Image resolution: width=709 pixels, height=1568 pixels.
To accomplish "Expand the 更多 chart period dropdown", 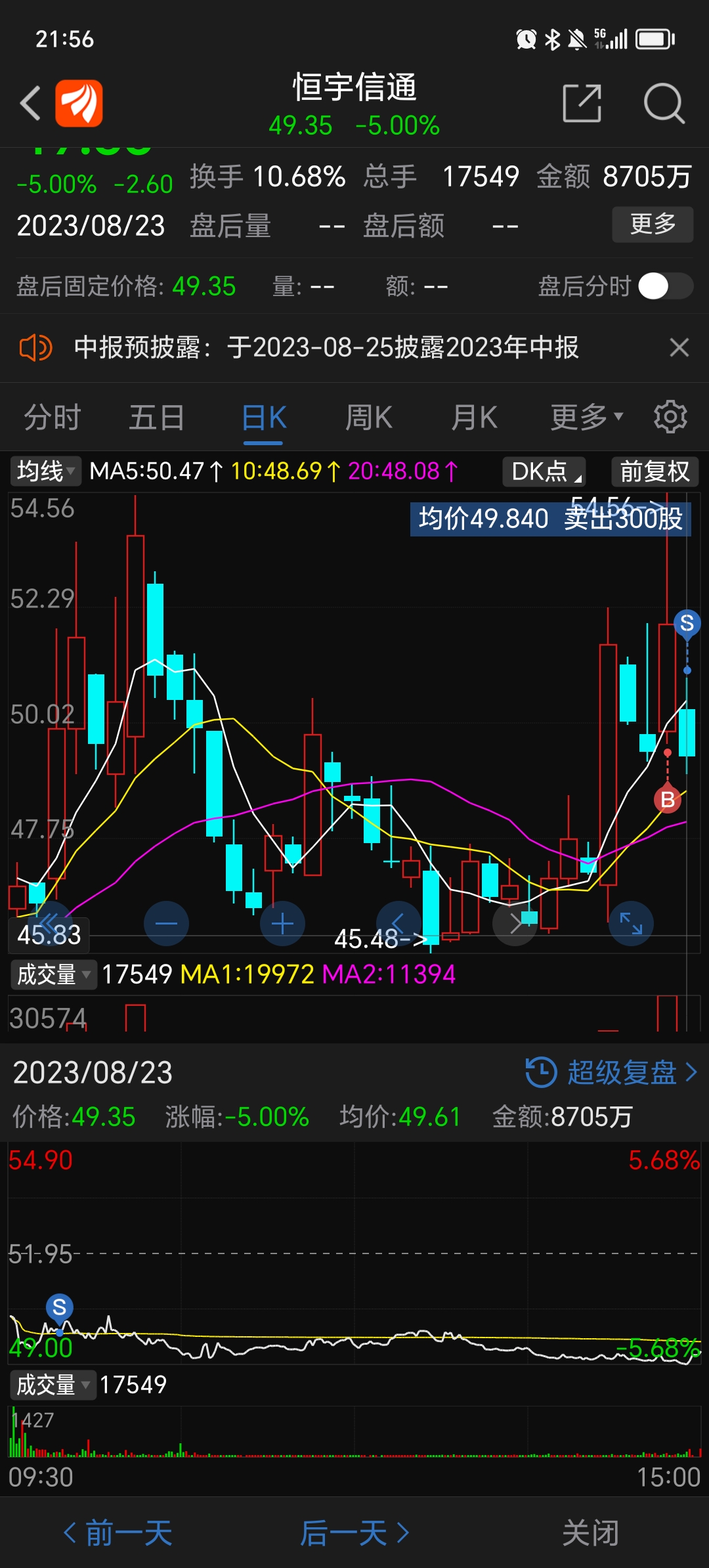I will coord(587,418).
